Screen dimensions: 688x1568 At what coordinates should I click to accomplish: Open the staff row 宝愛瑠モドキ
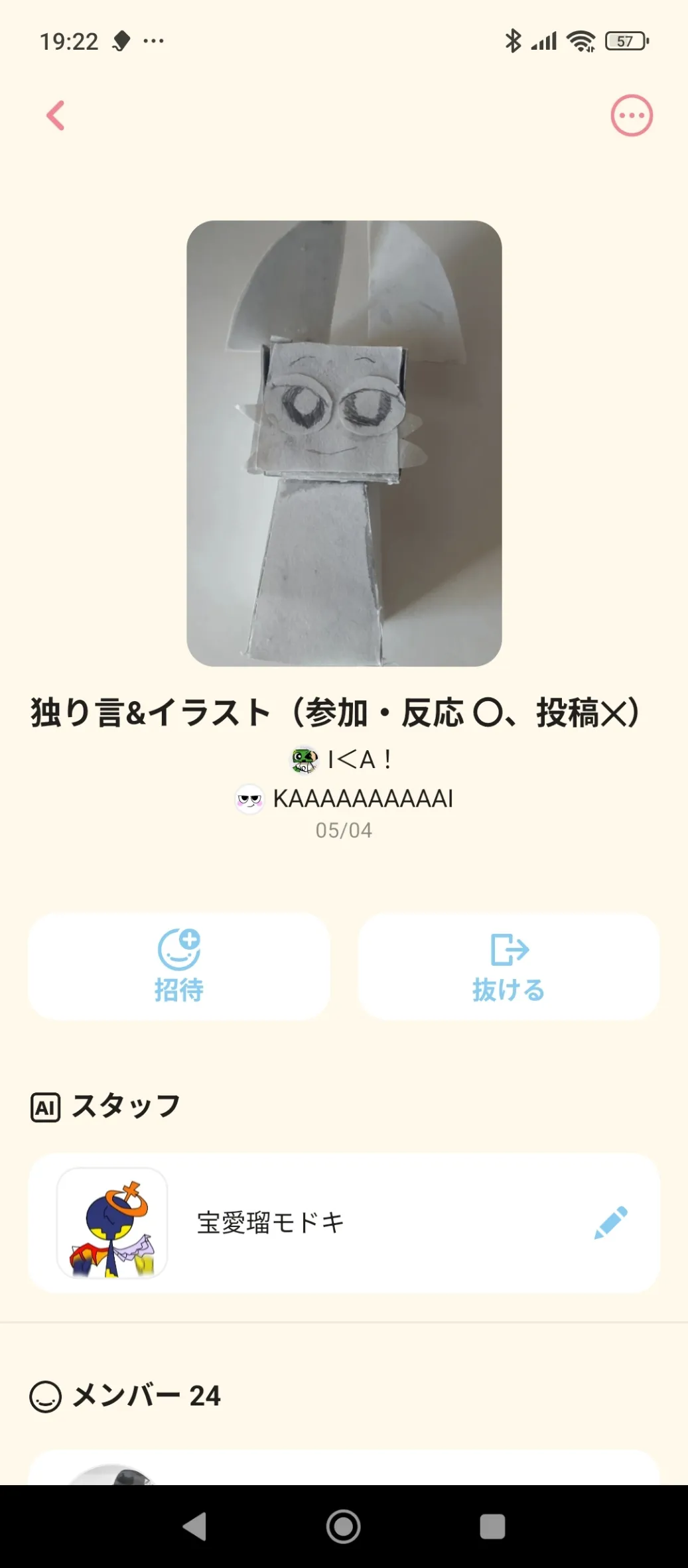pyautogui.click(x=344, y=1222)
